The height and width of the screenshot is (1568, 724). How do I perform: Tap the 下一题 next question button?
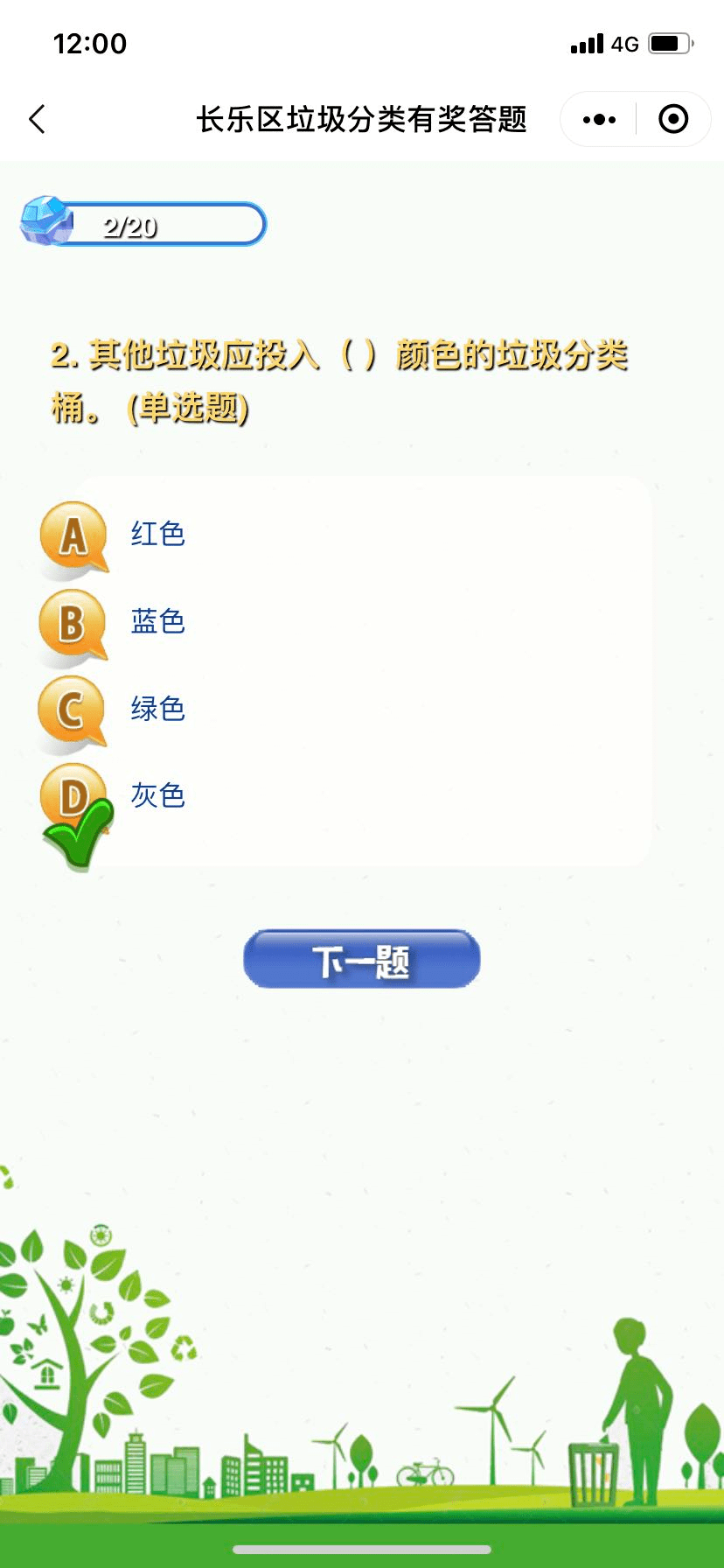pyautogui.click(x=360, y=959)
